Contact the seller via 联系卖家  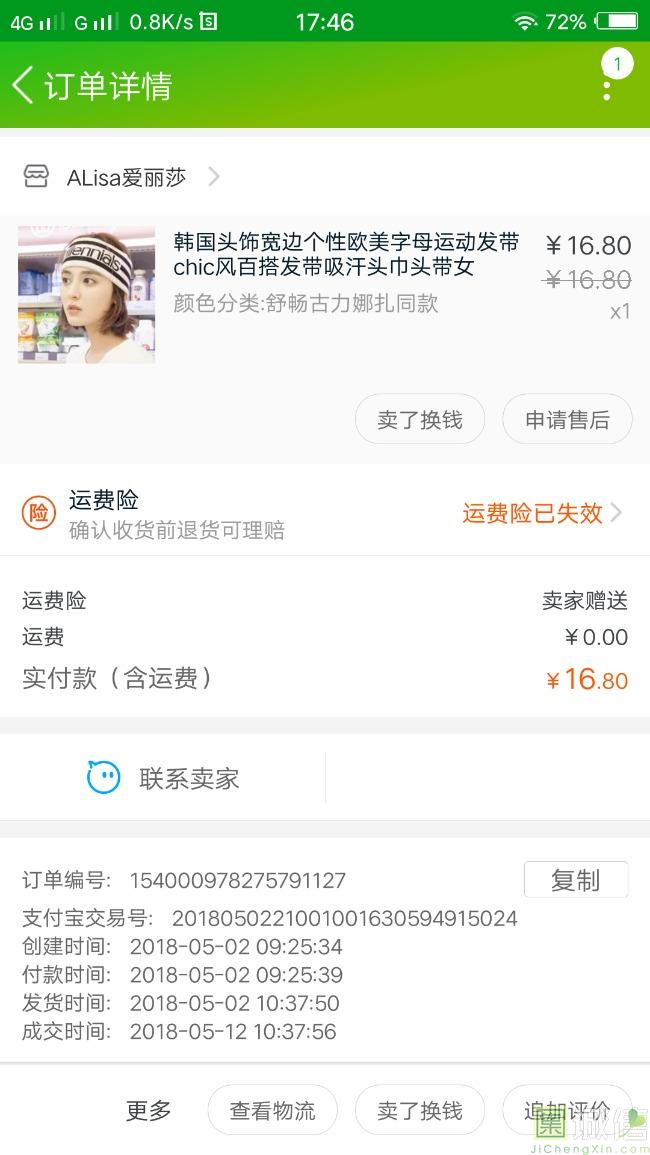(164, 778)
